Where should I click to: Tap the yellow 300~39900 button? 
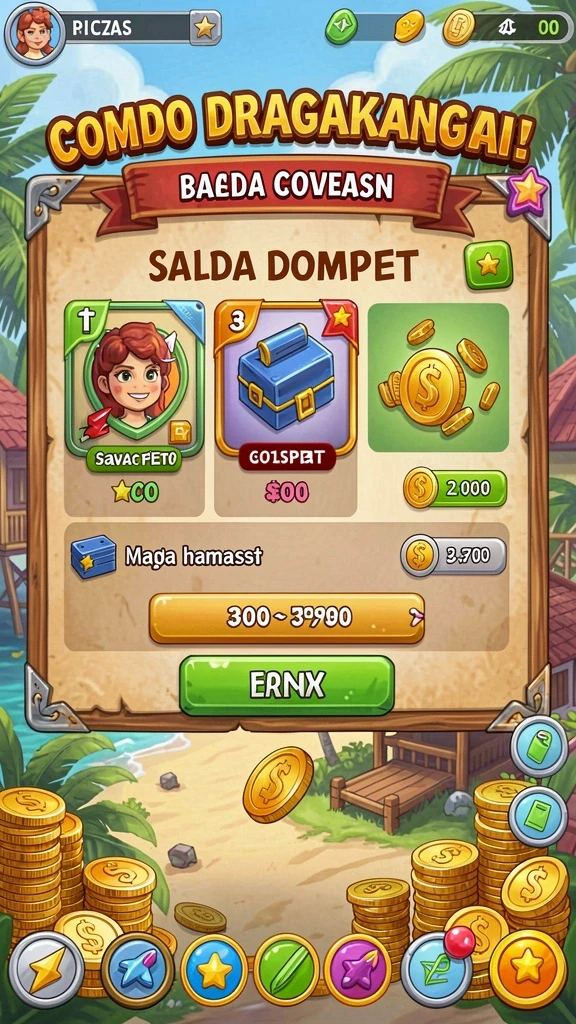point(287,618)
